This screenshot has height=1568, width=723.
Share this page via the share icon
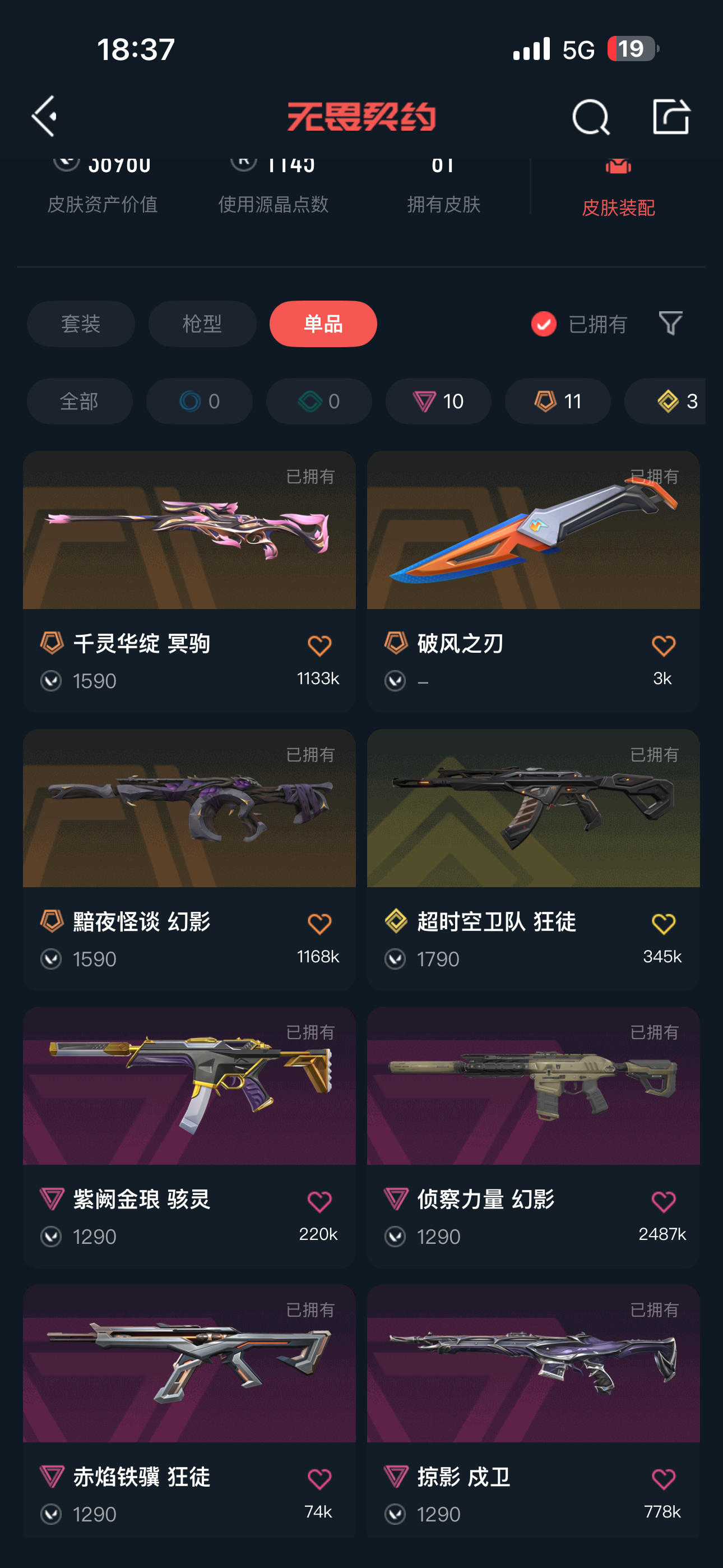tap(671, 116)
